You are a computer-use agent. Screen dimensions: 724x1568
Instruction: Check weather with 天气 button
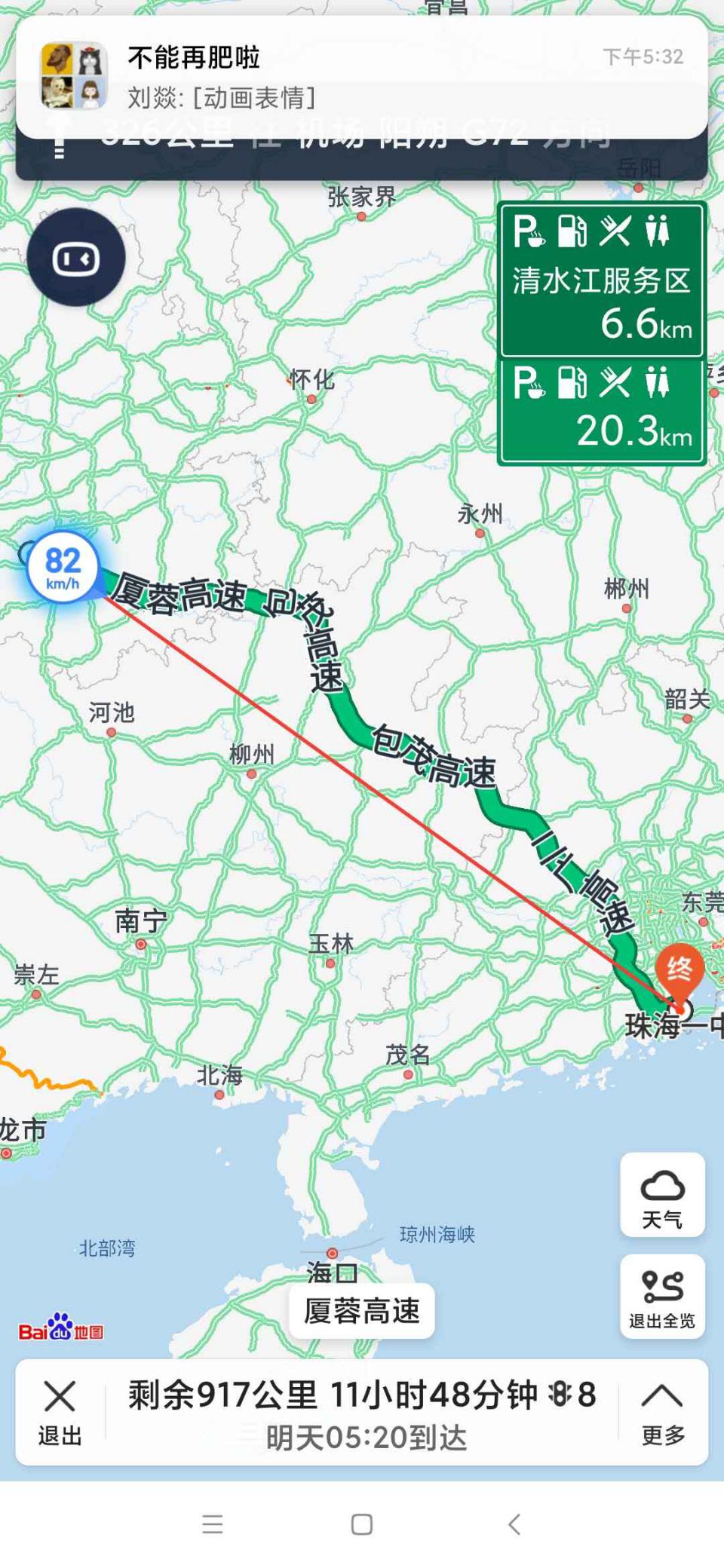coord(662,1195)
